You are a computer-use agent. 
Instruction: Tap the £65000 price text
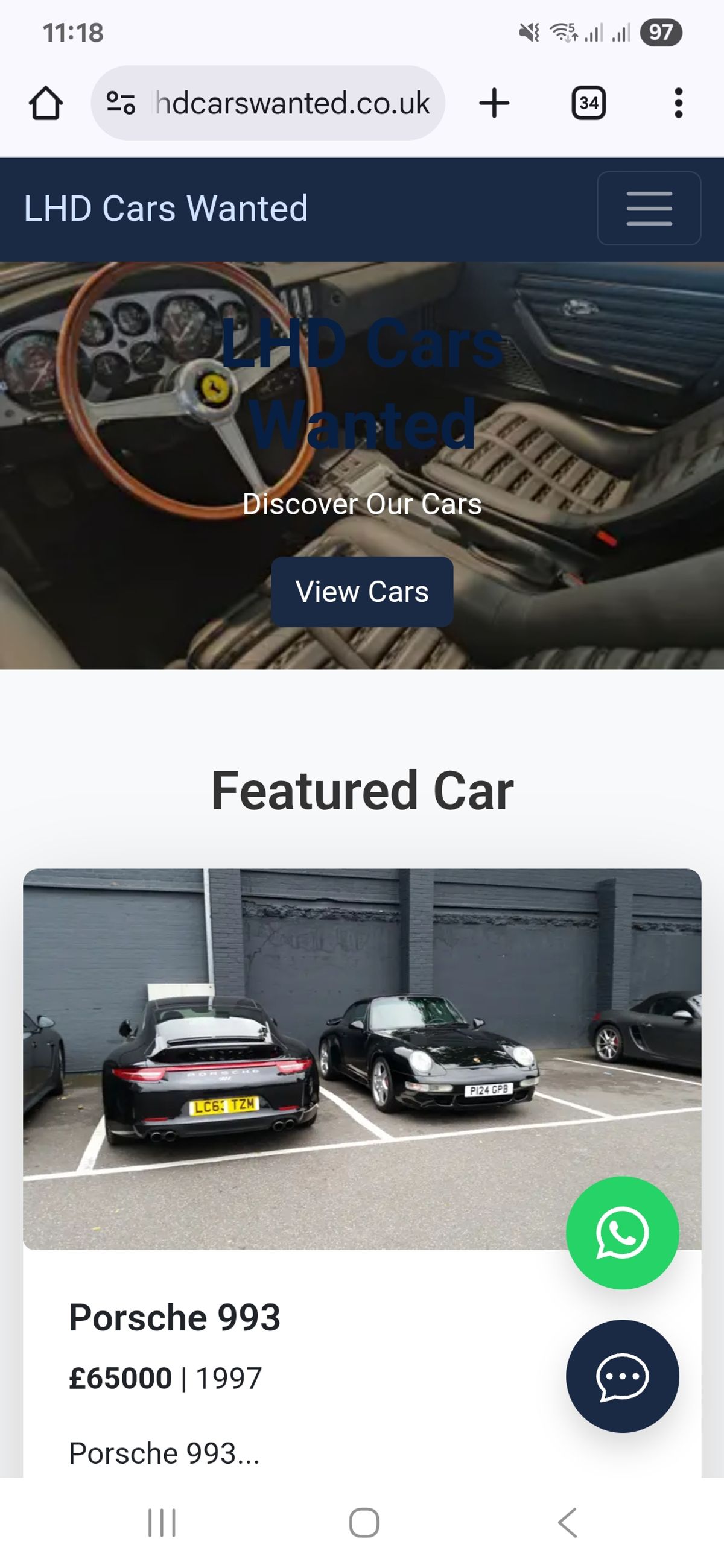[x=121, y=1379]
